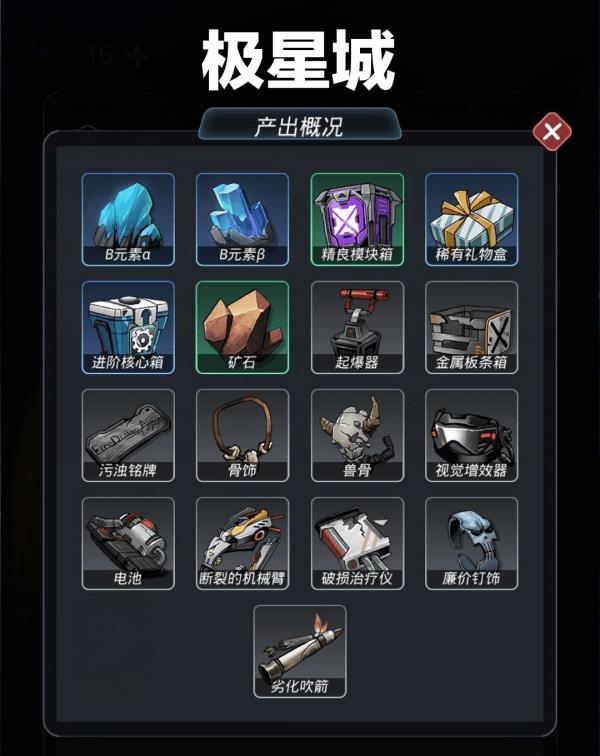Check the 进阶核心箱 item details
This screenshot has height=756, width=600.
click(x=128, y=327)
